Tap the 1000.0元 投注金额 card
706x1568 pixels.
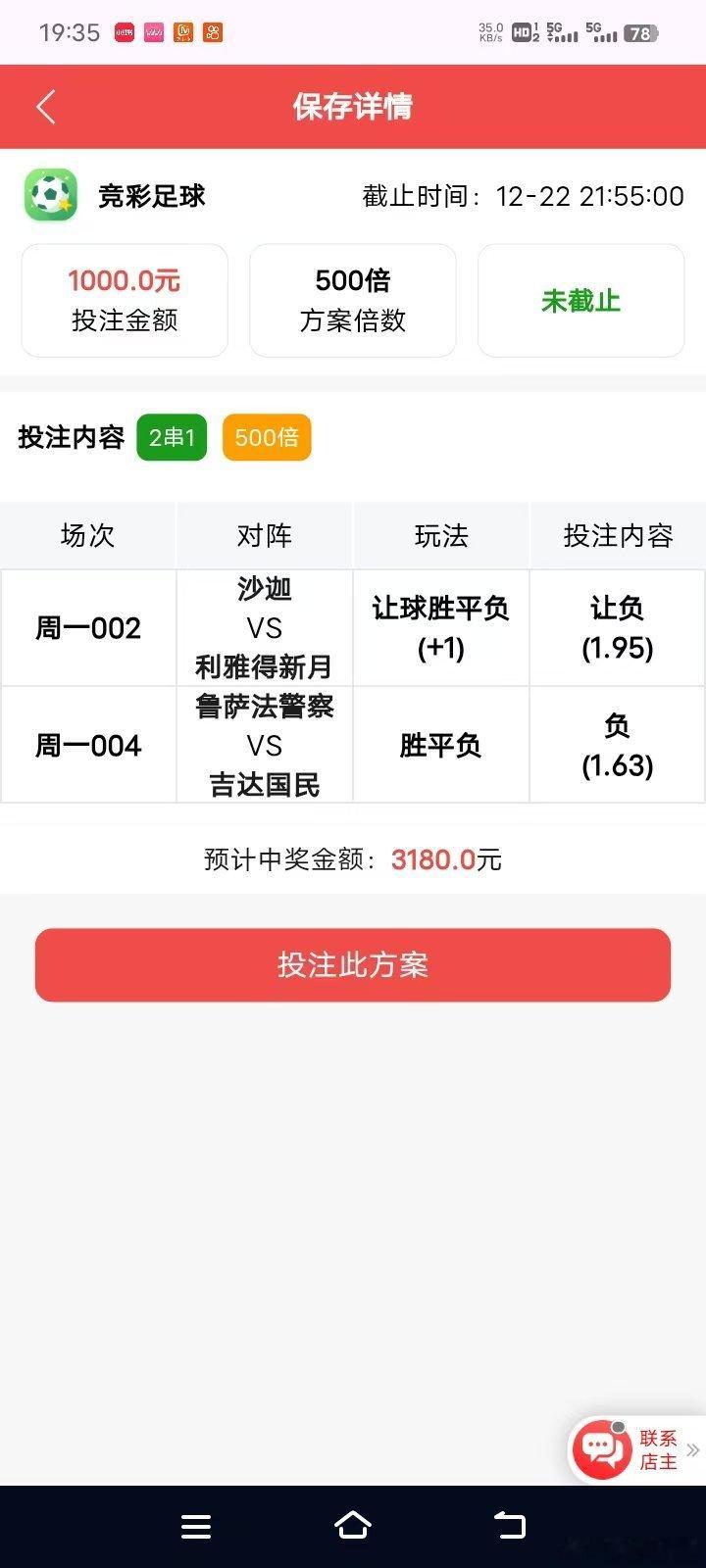point(124,301)
